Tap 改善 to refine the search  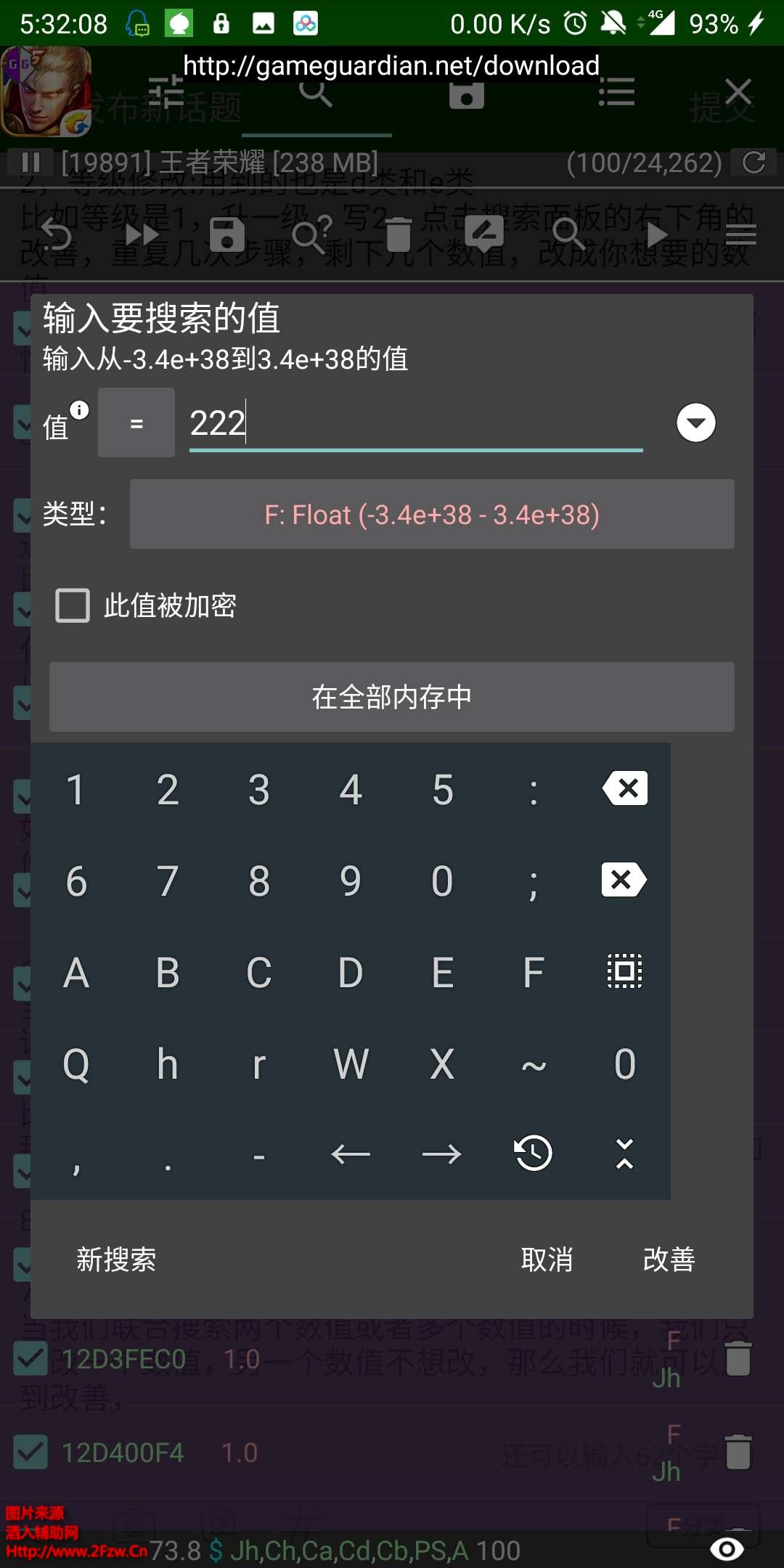click(669, 1259)
